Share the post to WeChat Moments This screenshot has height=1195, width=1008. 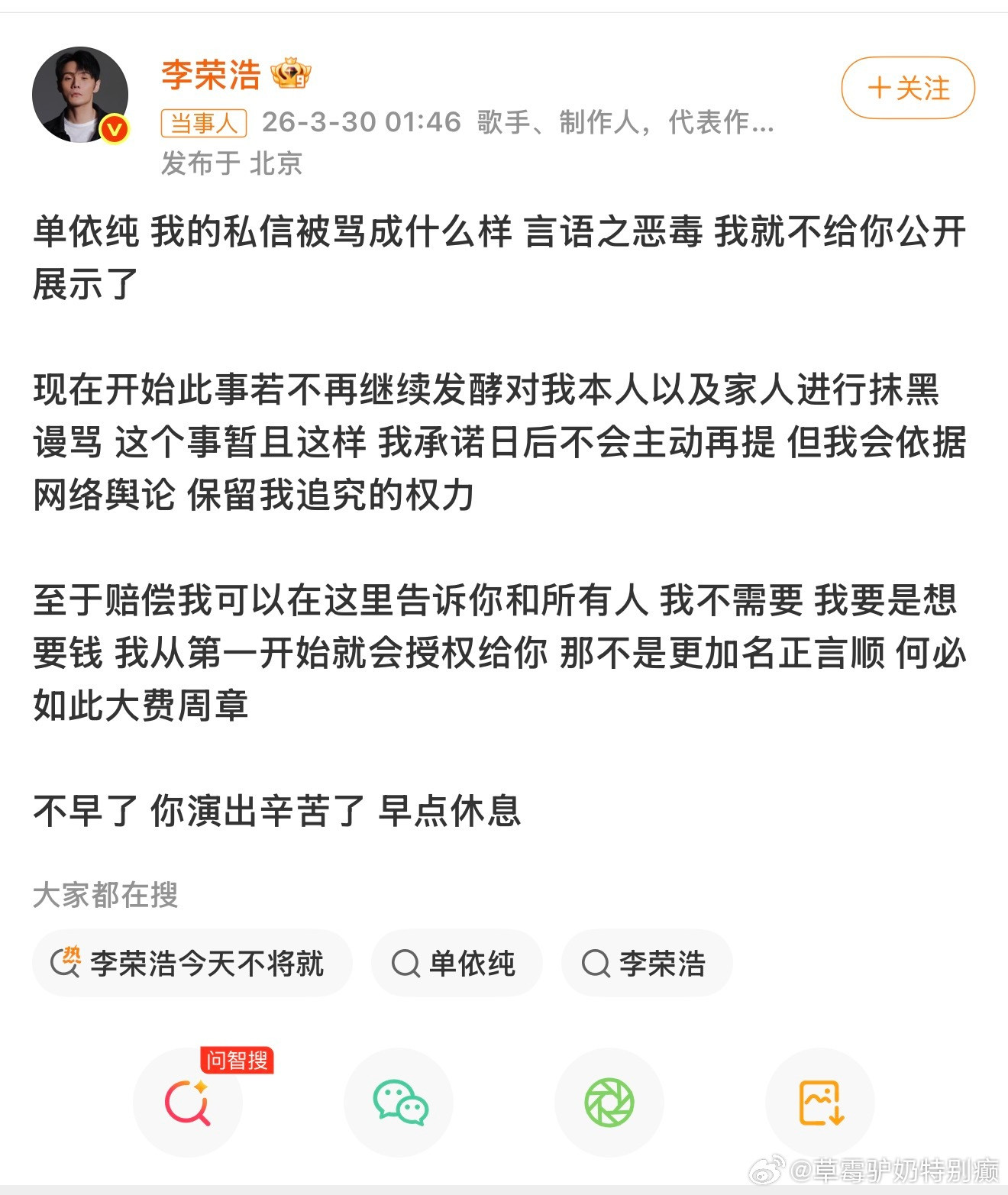[x=609, y=1103]
